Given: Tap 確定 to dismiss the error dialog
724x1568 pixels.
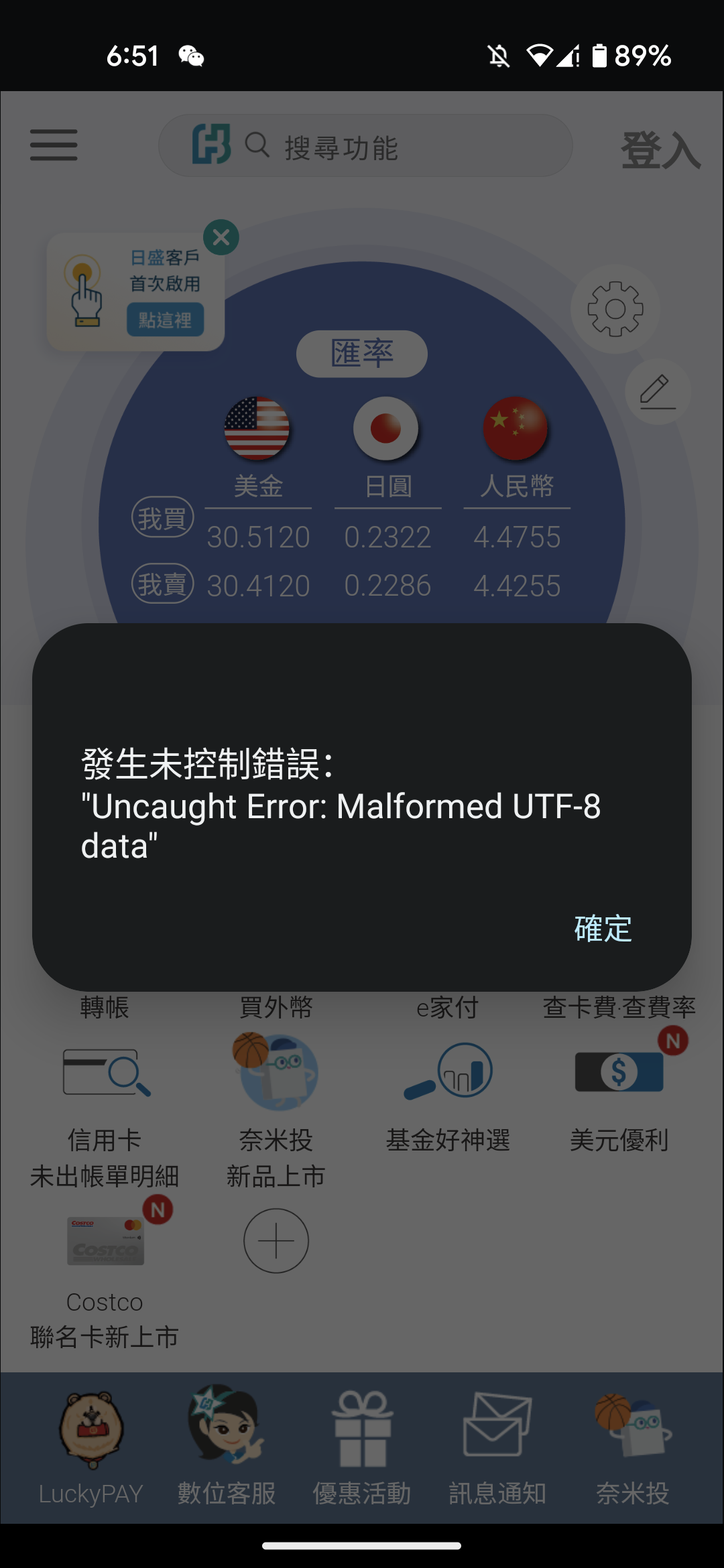Looking at the screenshot, I should (603, 929).
